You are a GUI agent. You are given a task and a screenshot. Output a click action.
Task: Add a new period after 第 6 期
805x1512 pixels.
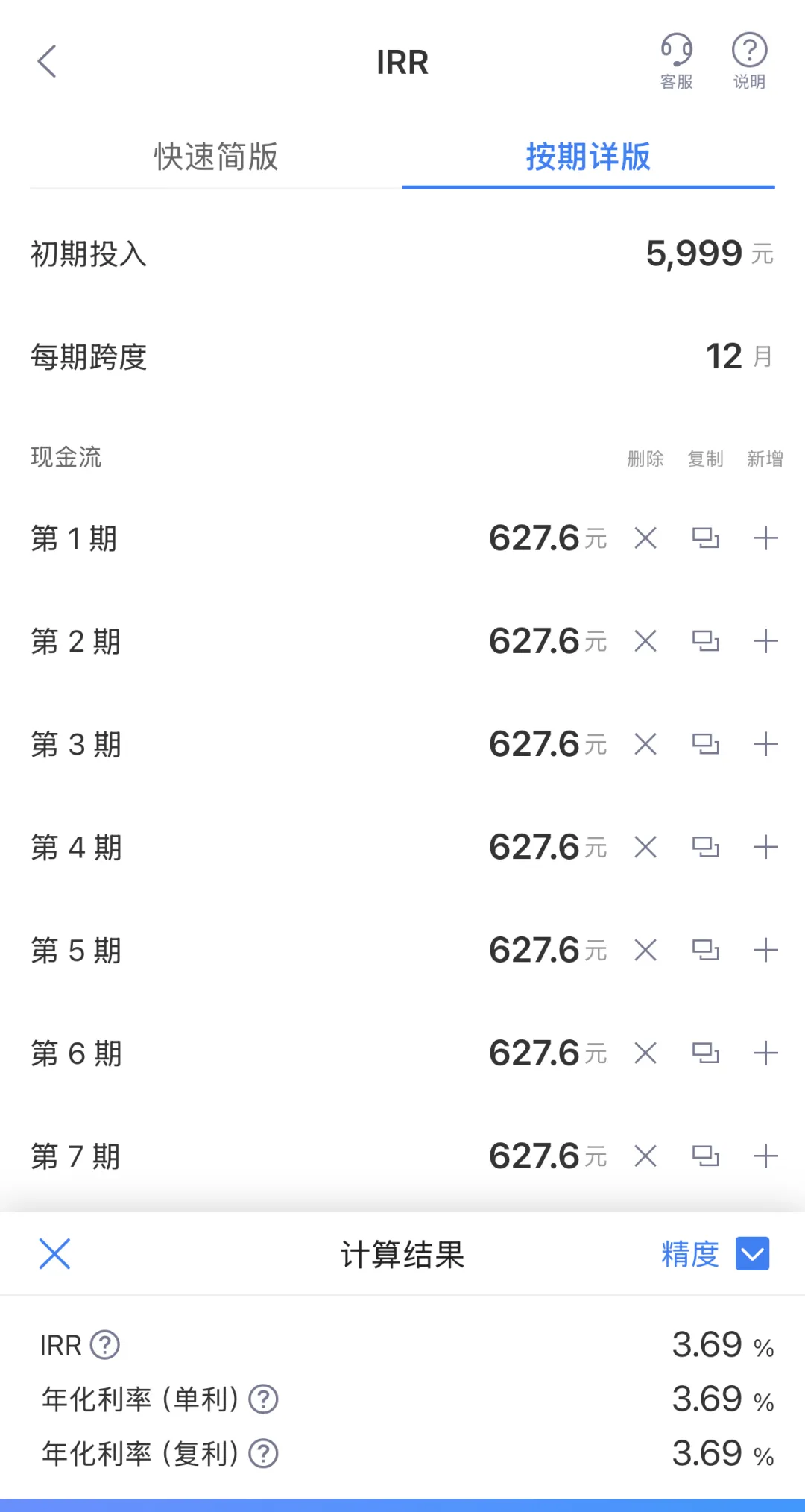pos(765,1053)
